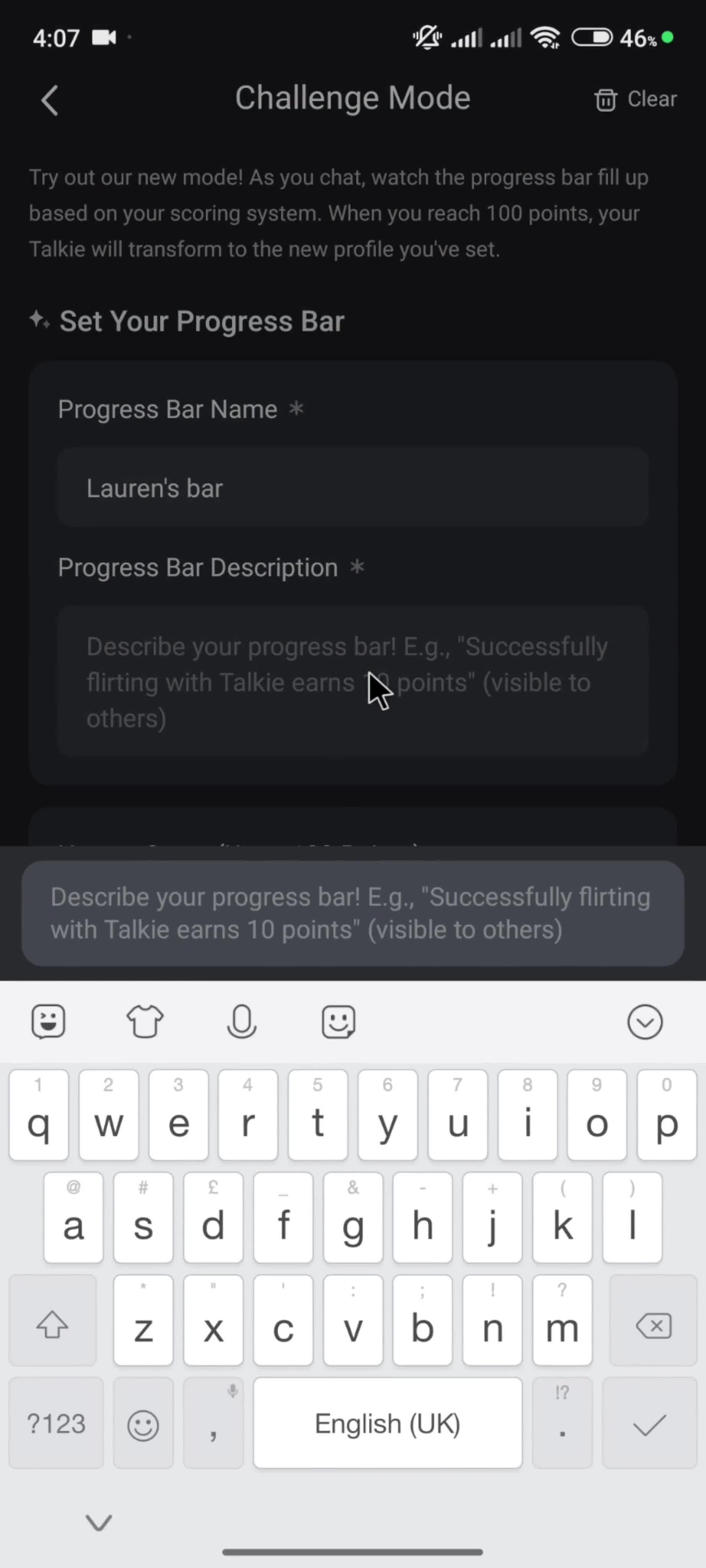Collapse the keyboard toolbar with the circled chevron
Viewport: 706px width, 1568px height.
point(644,1021)
